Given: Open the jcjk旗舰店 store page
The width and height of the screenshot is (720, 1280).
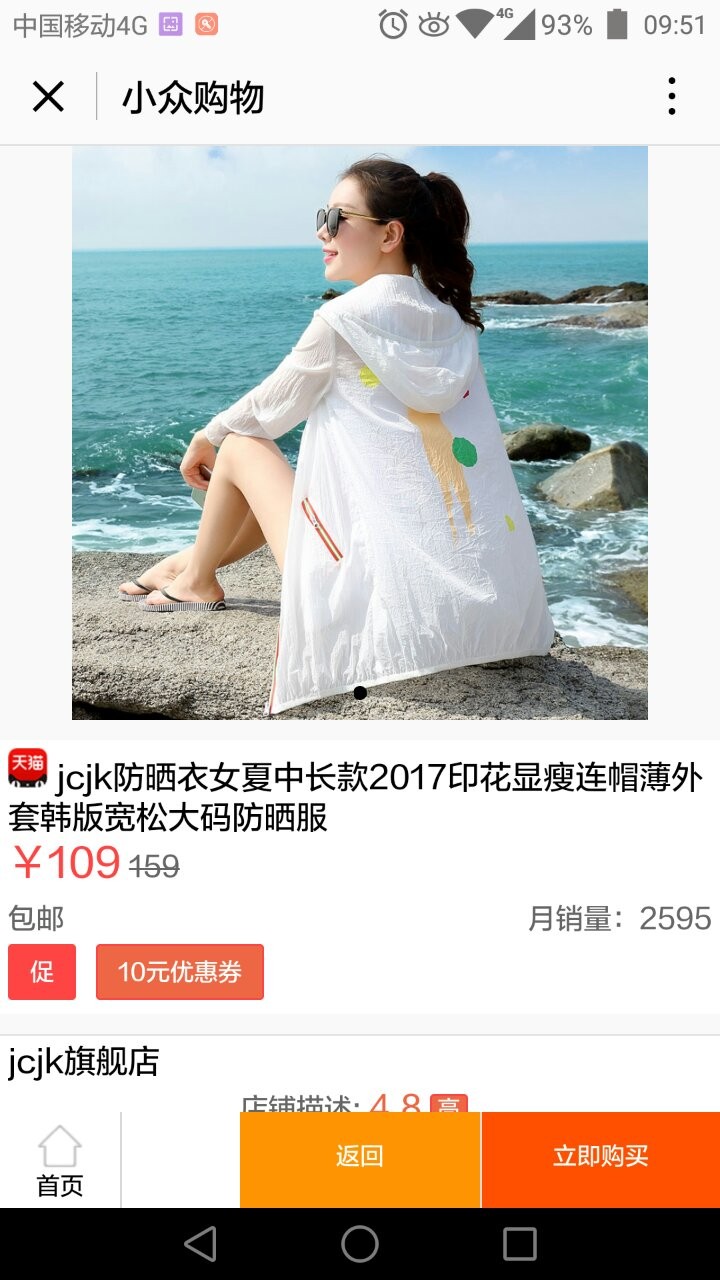Looking at the screenshot, I should [x=85, y=1063].
